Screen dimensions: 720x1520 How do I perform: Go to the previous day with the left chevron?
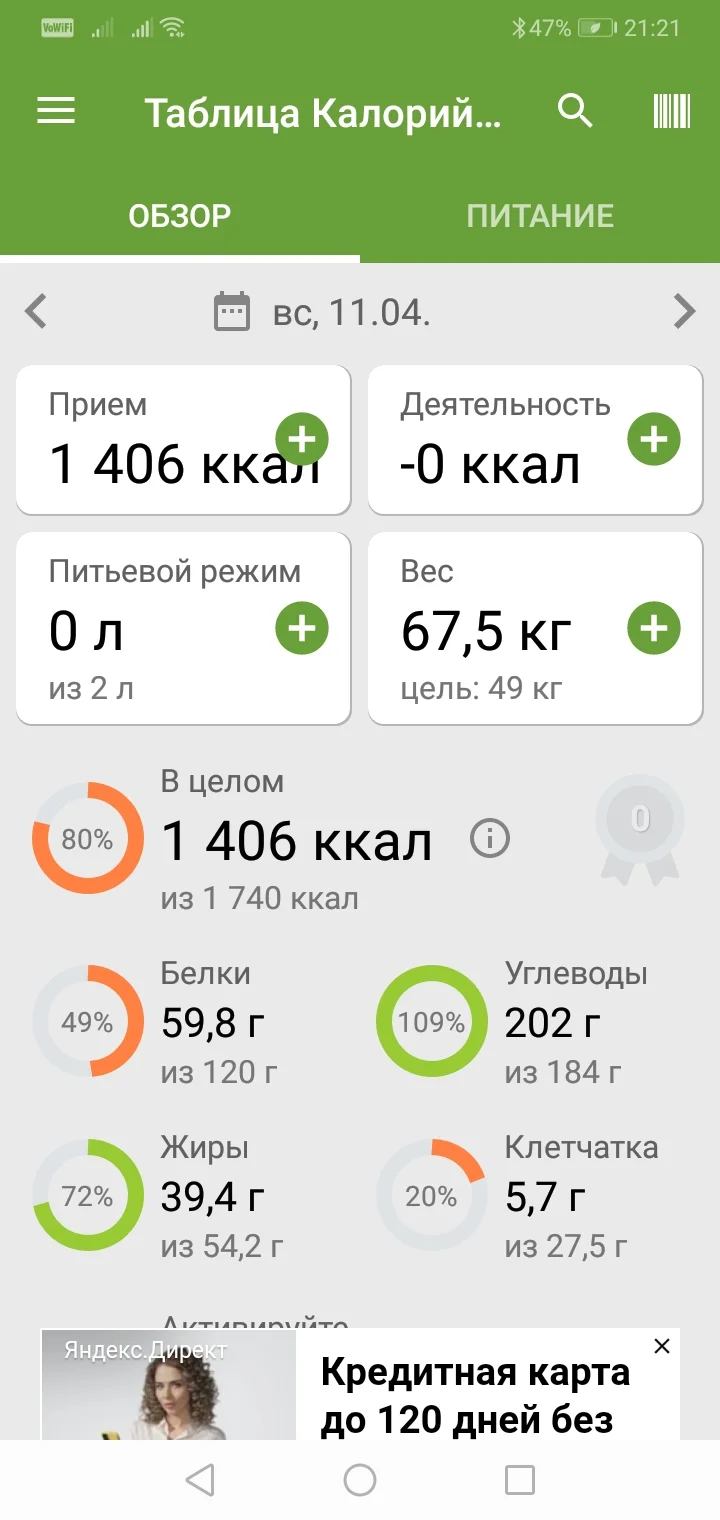click(x=36, y=311)
